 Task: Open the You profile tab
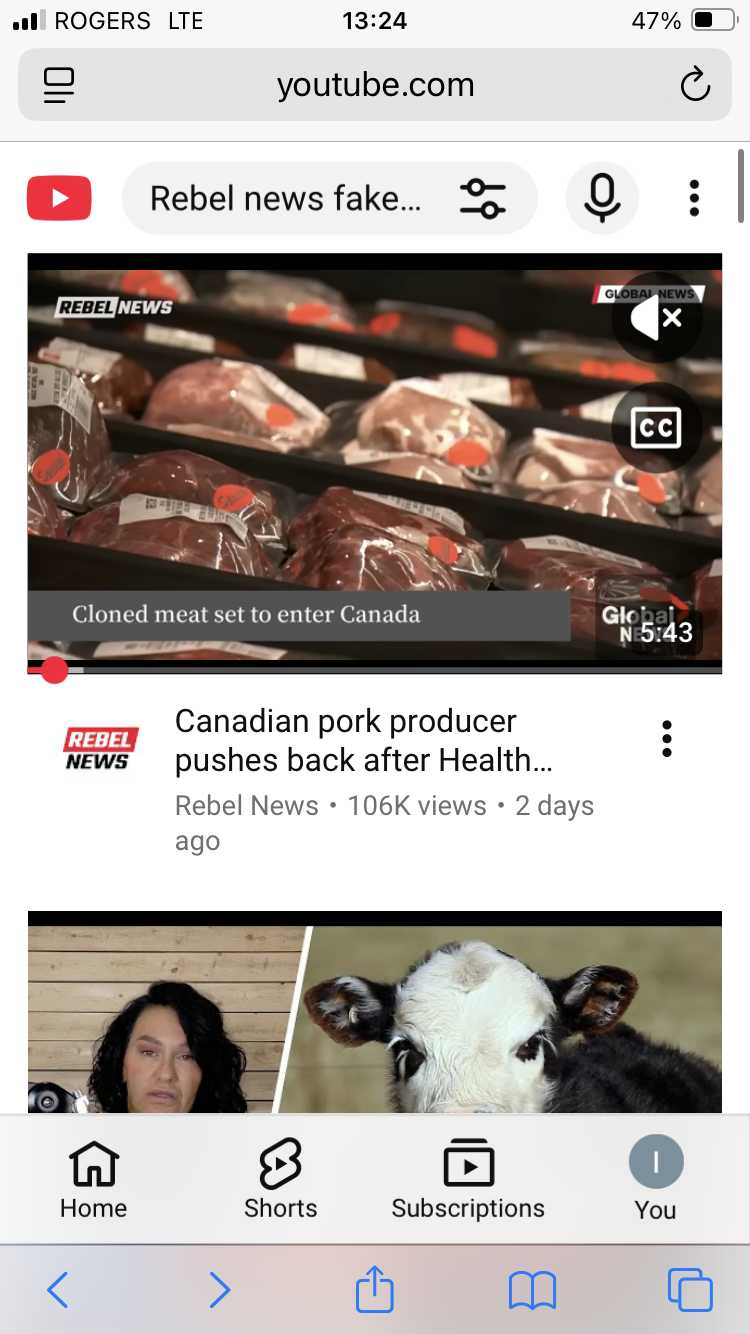click(x=655, y=1180)
